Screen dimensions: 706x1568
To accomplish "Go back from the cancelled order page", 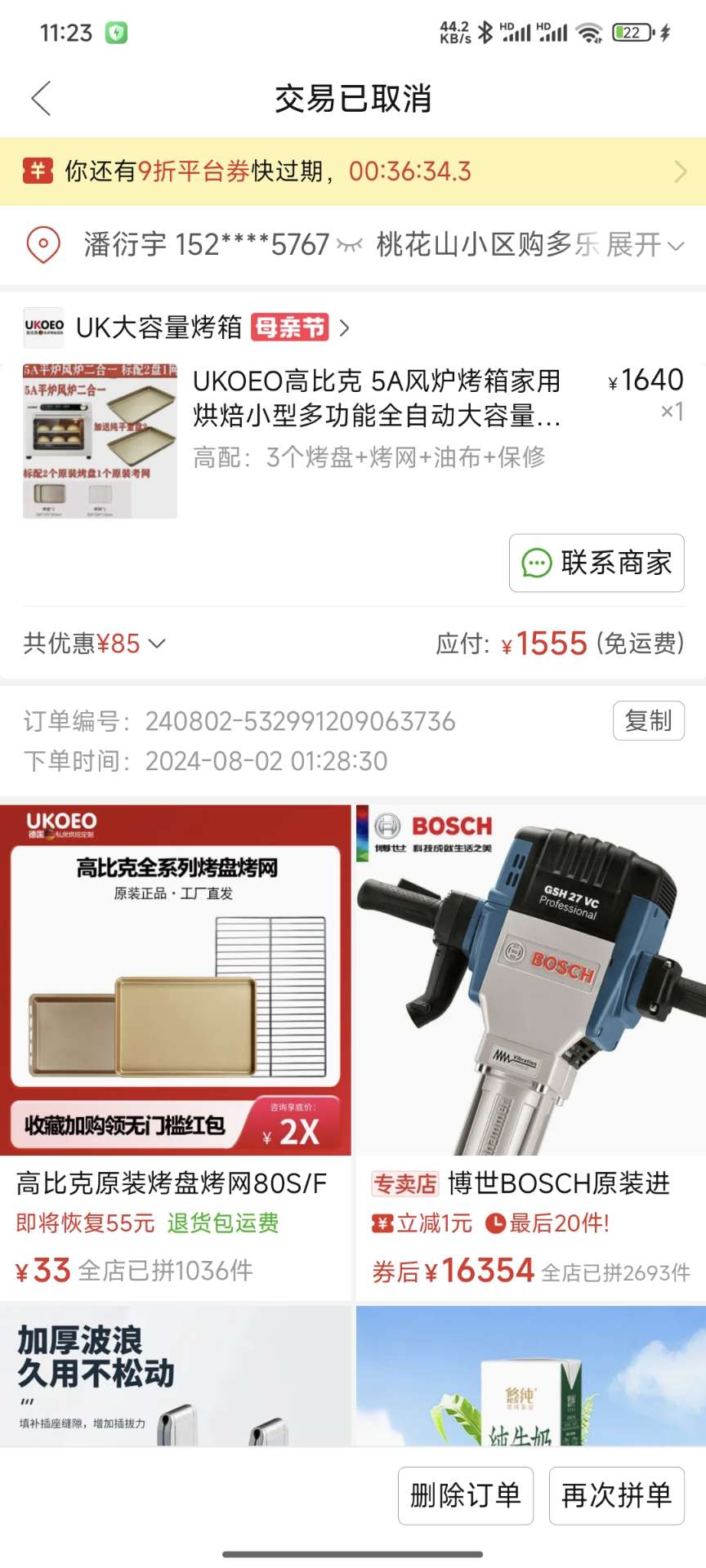I will pyautogui.click(x=41, y=99).
